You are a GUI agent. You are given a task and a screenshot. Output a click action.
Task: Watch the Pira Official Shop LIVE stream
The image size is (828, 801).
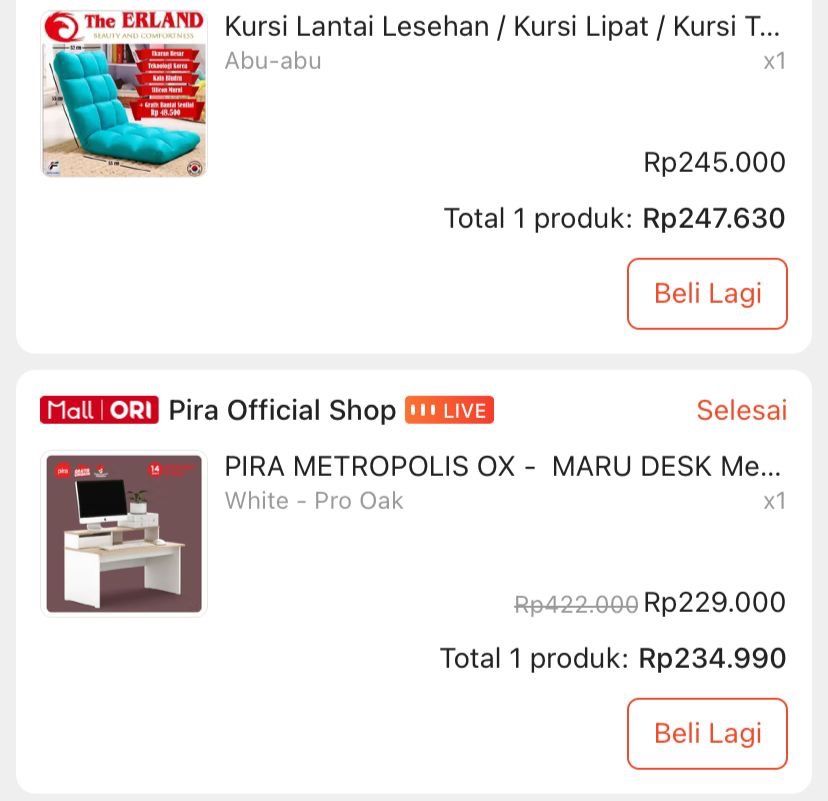pyautogui.click(x=449, y=410)
